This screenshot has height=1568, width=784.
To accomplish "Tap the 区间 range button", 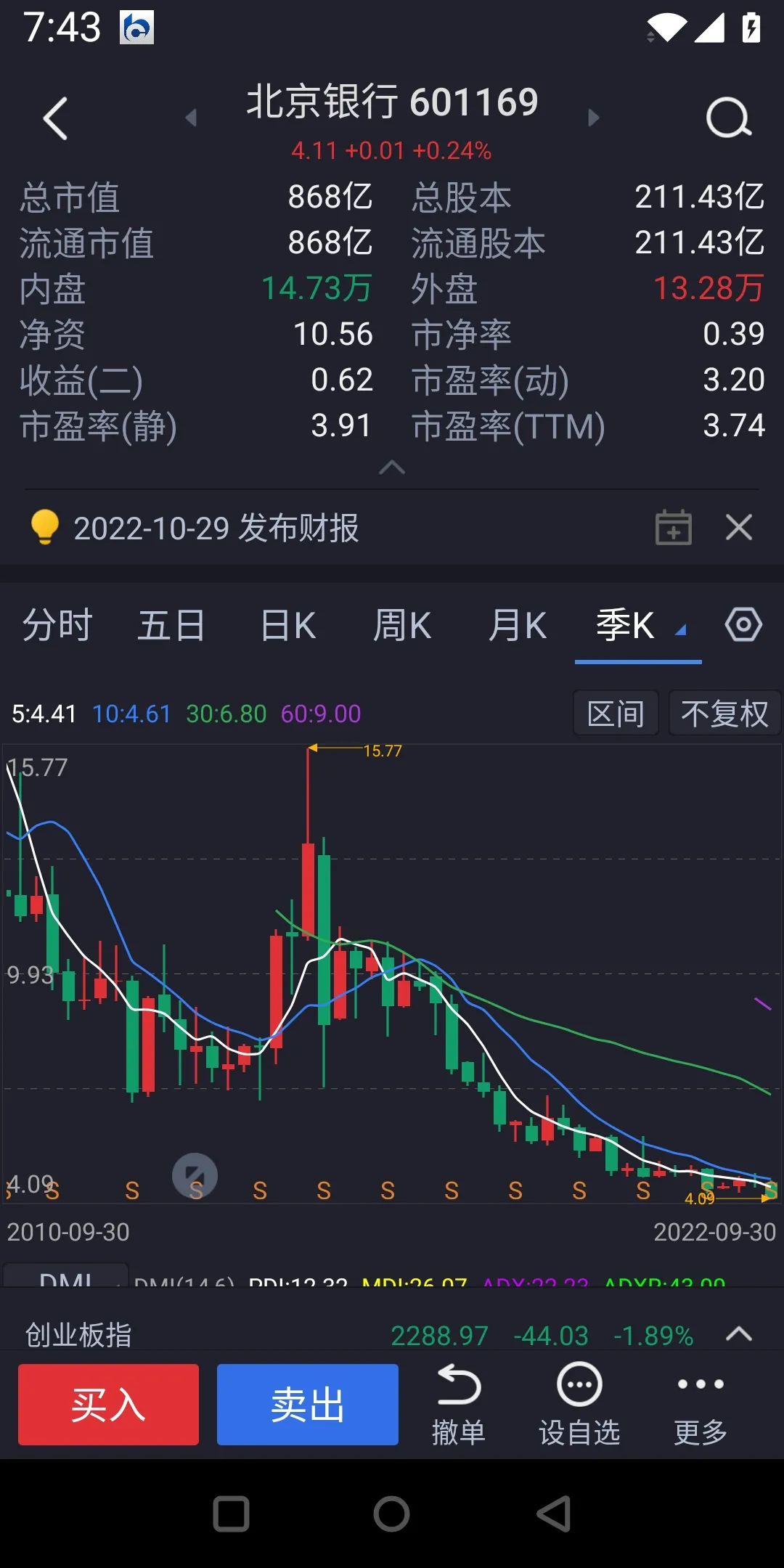I will coord(616,714).
